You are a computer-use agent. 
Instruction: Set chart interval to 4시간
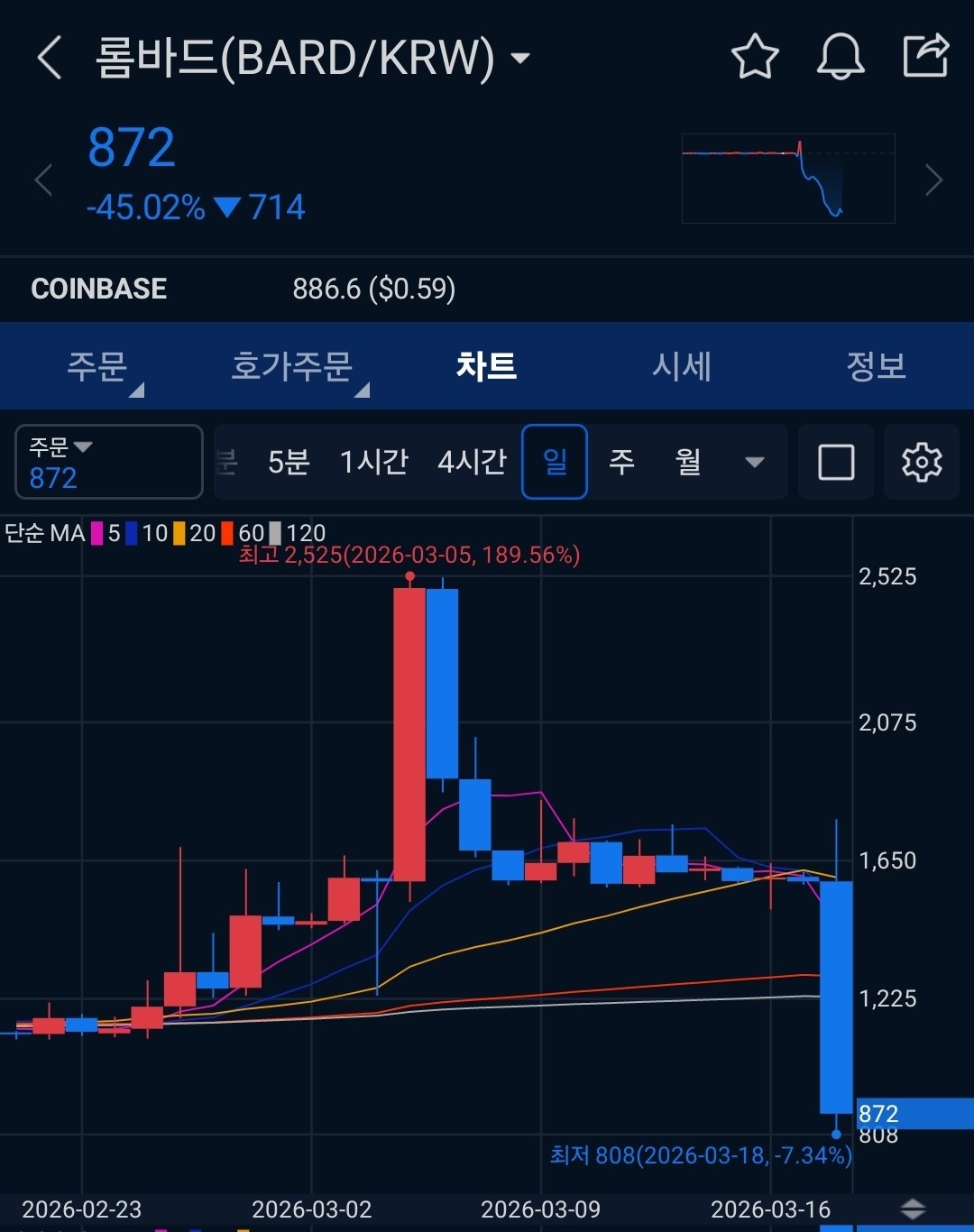click(x=472, y=462)
